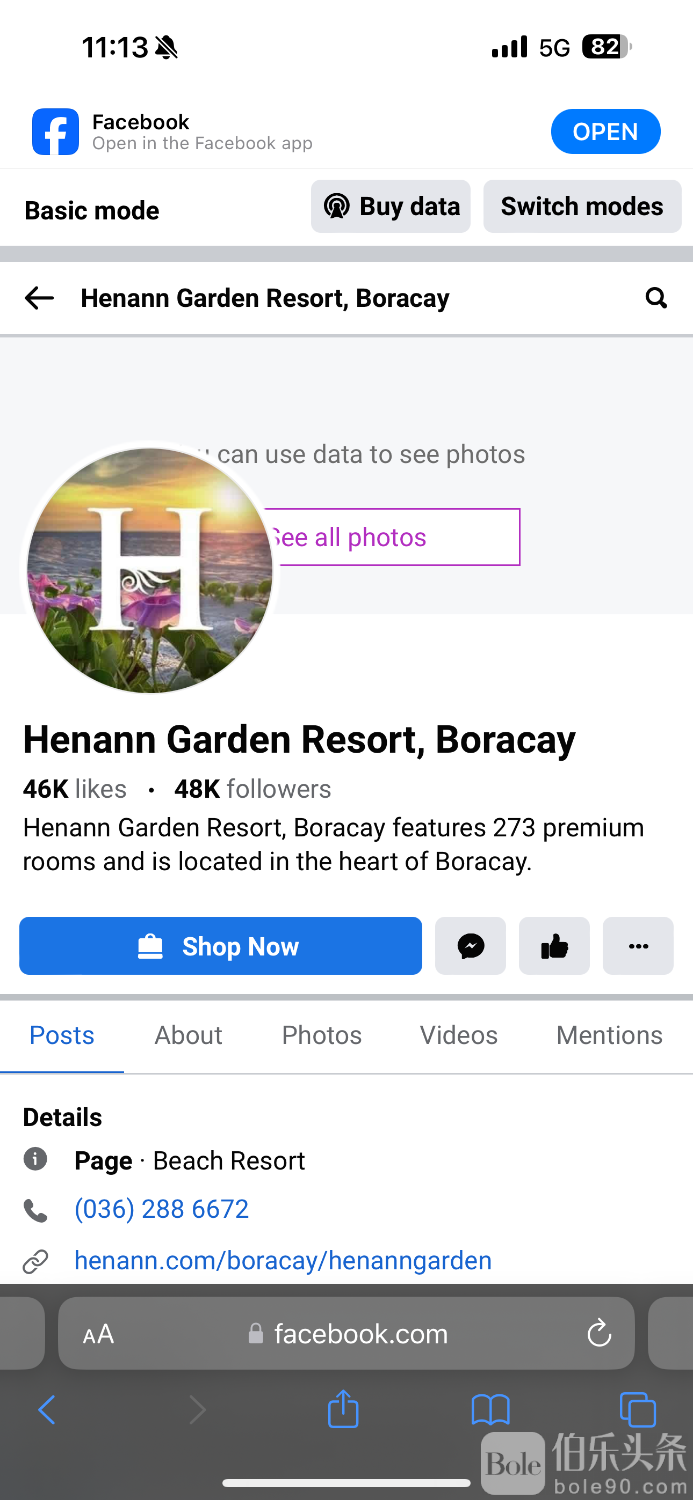
Task: Switch to the Videos tab
Action: [x=458, y=1035]
